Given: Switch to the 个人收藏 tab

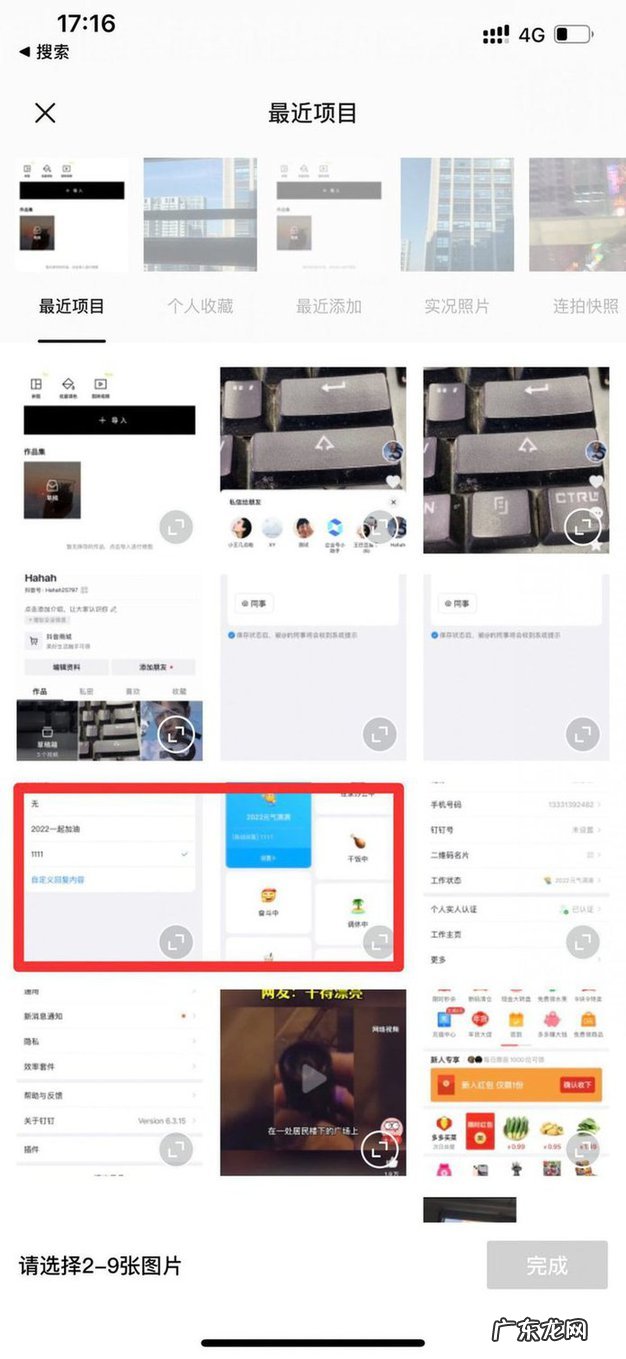Looking at the screenshot, I should tap(200, 306).
